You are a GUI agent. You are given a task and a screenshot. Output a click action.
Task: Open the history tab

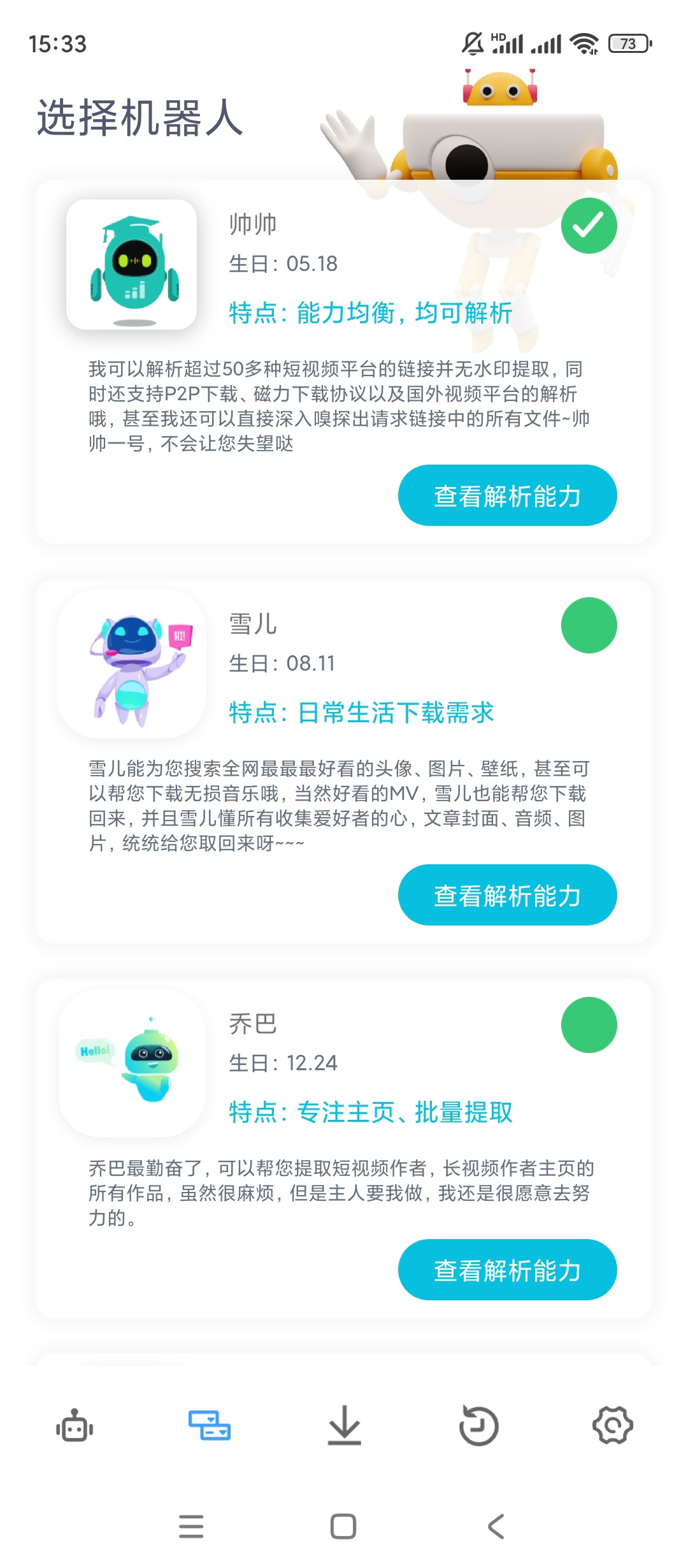tap(478, 1425)
